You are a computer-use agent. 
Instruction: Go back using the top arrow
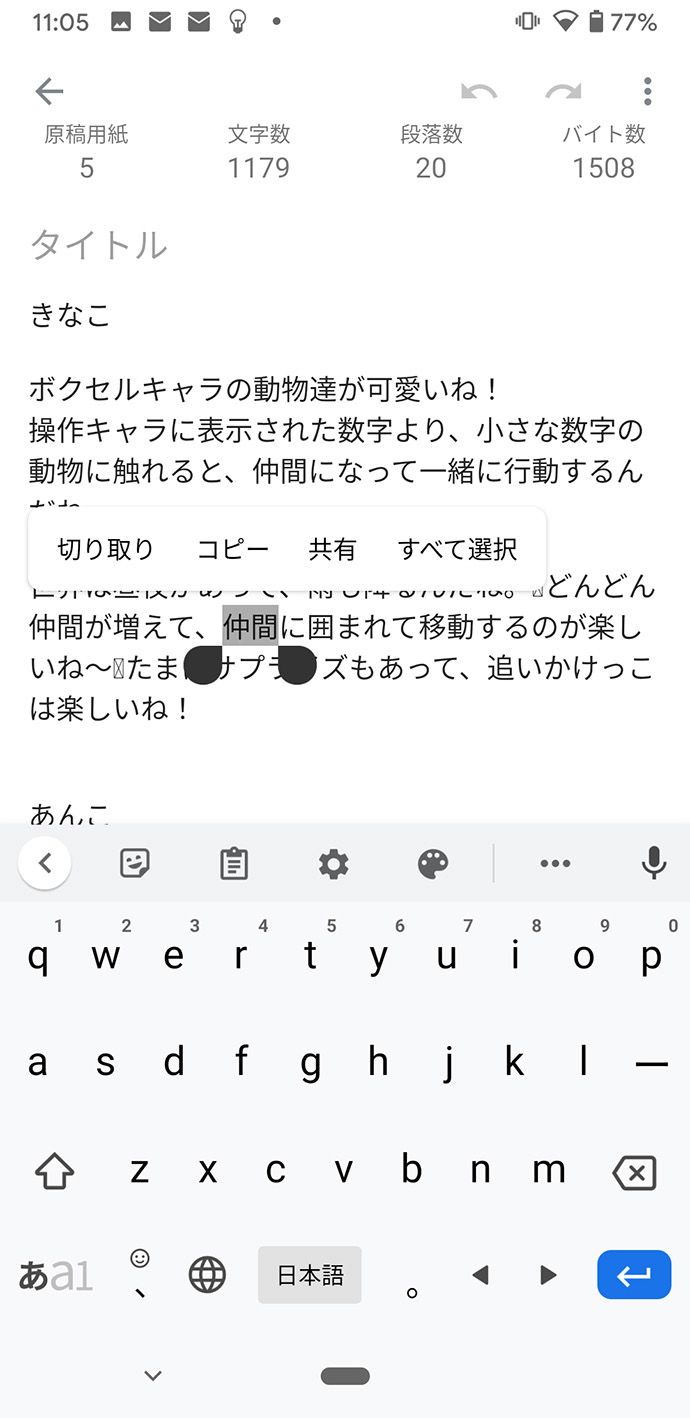tap(49, 92)
